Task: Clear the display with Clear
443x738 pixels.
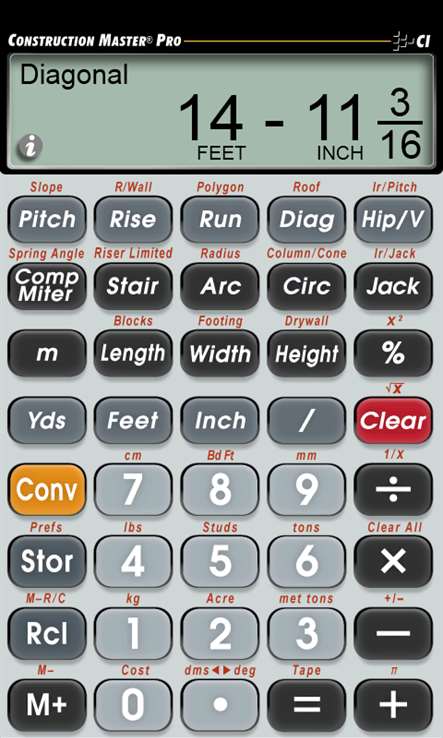Action: coord(393,421)
